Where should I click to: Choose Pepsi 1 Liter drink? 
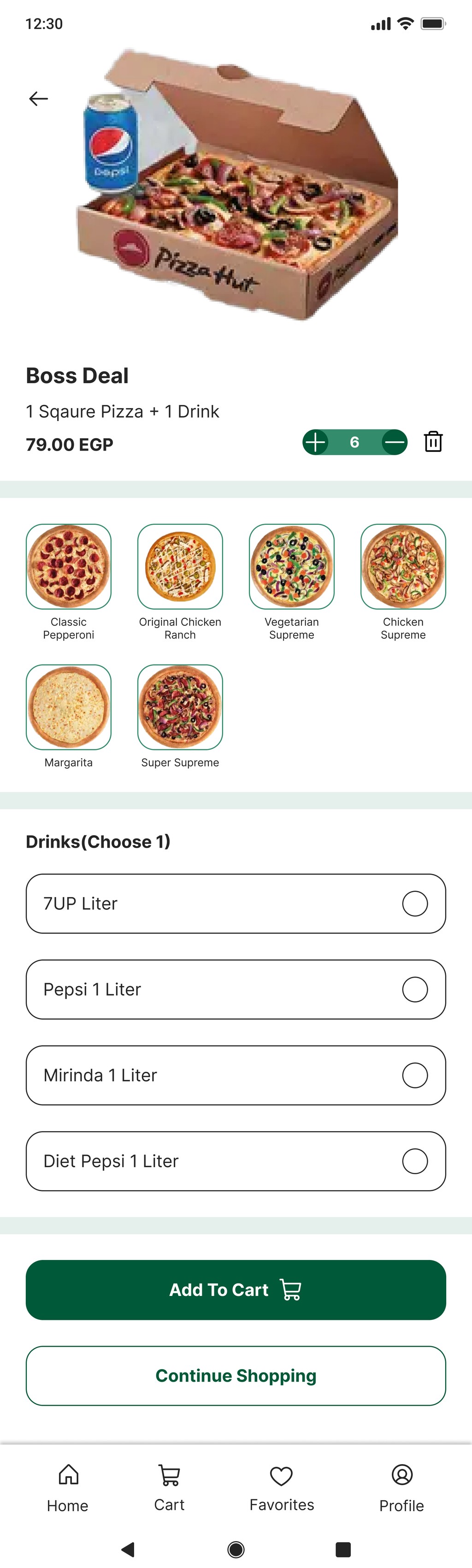point(415,989)
